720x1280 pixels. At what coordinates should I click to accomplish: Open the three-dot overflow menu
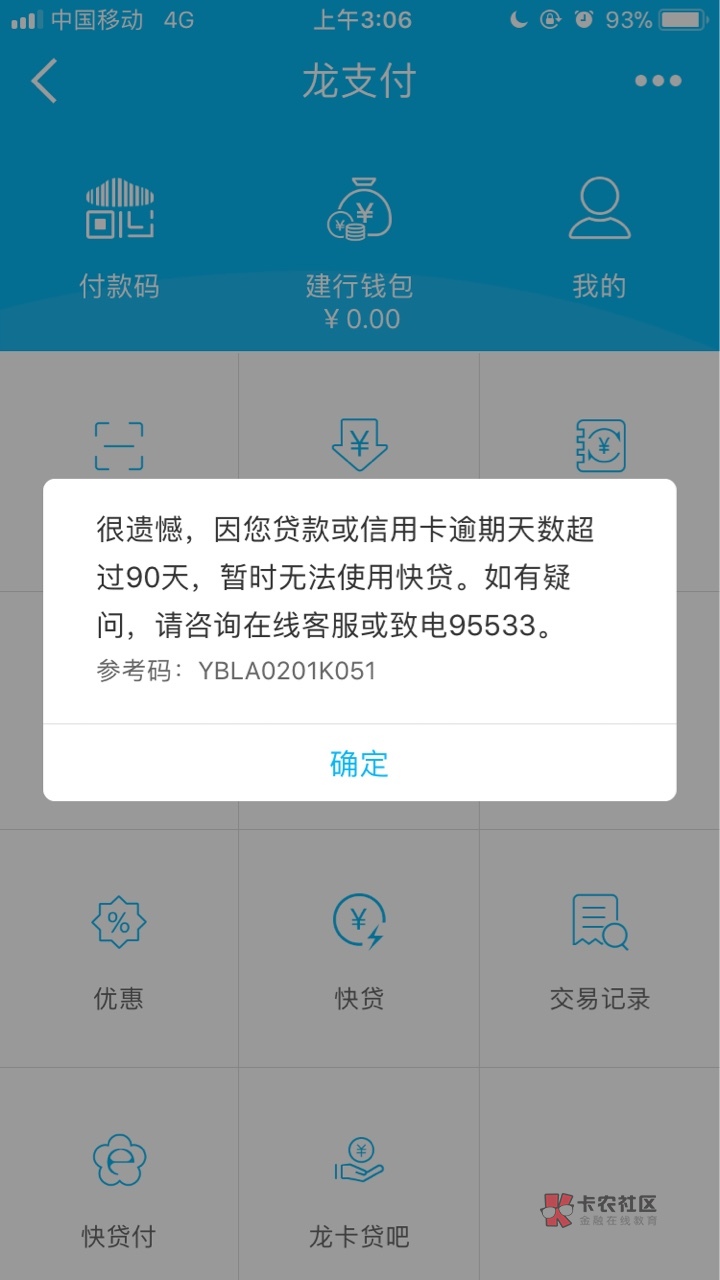[x=658, y=81]
